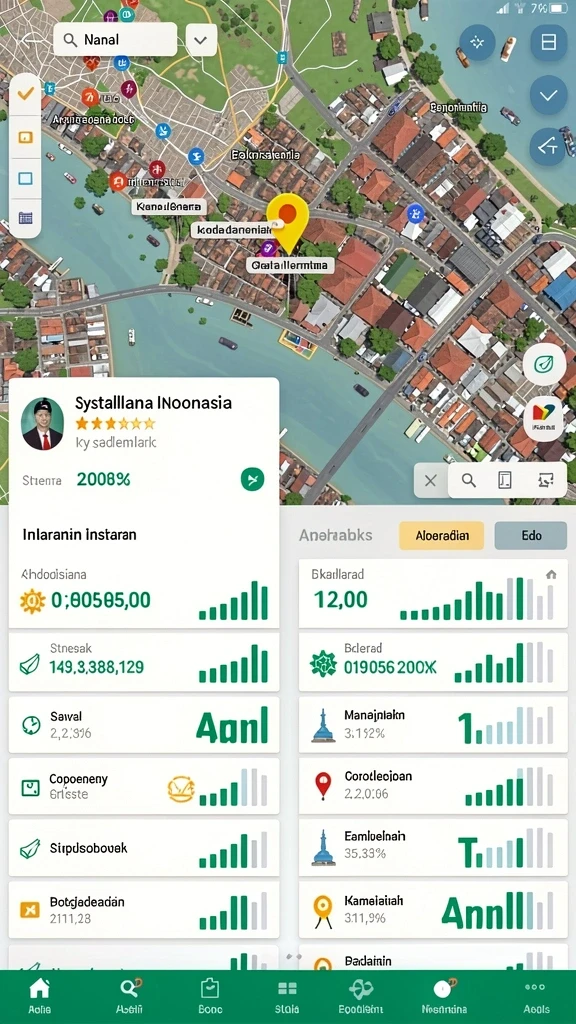Go to the home tab in bottom navigation
The height and width of the screenshot is (1024, 576).
[x=40, y=997]
